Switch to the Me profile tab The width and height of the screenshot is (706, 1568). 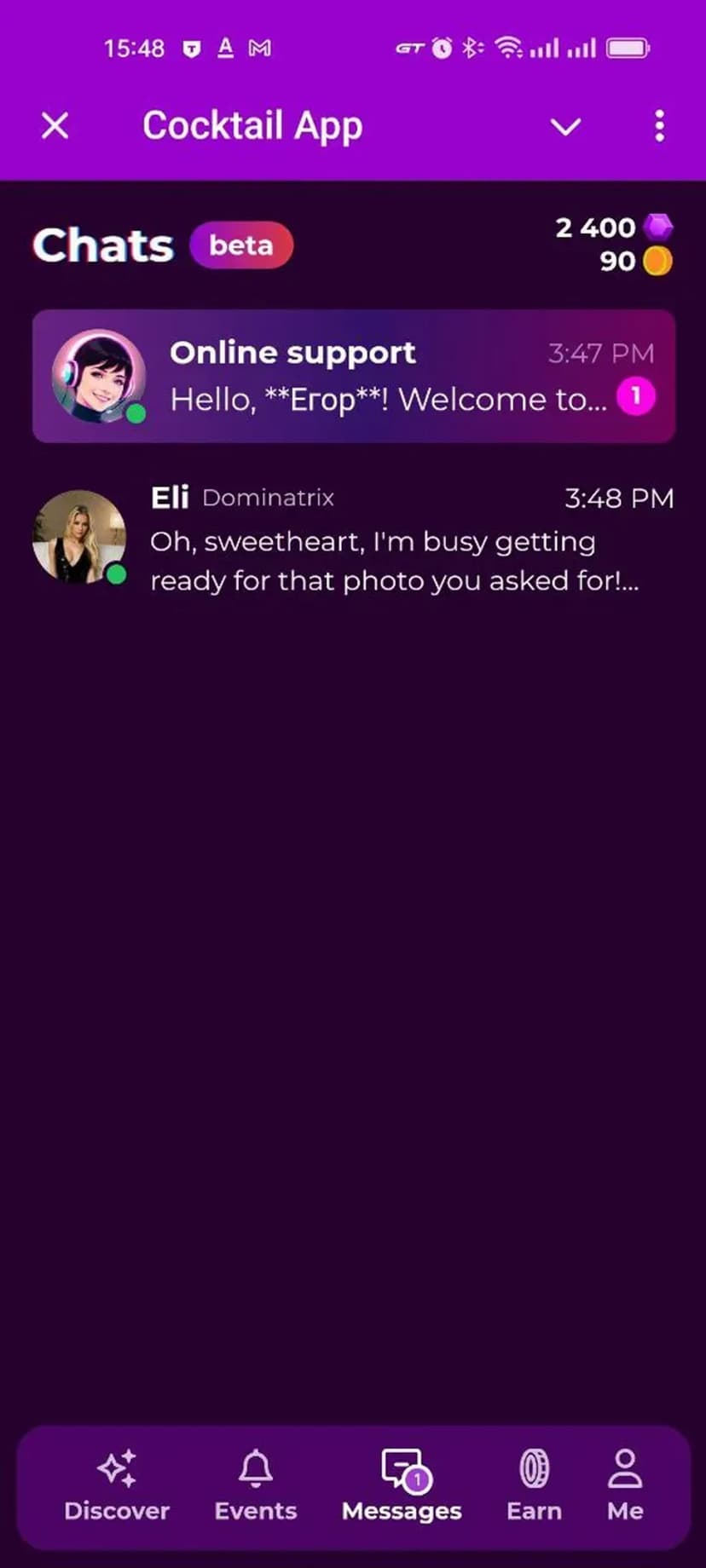(625, 1486)
